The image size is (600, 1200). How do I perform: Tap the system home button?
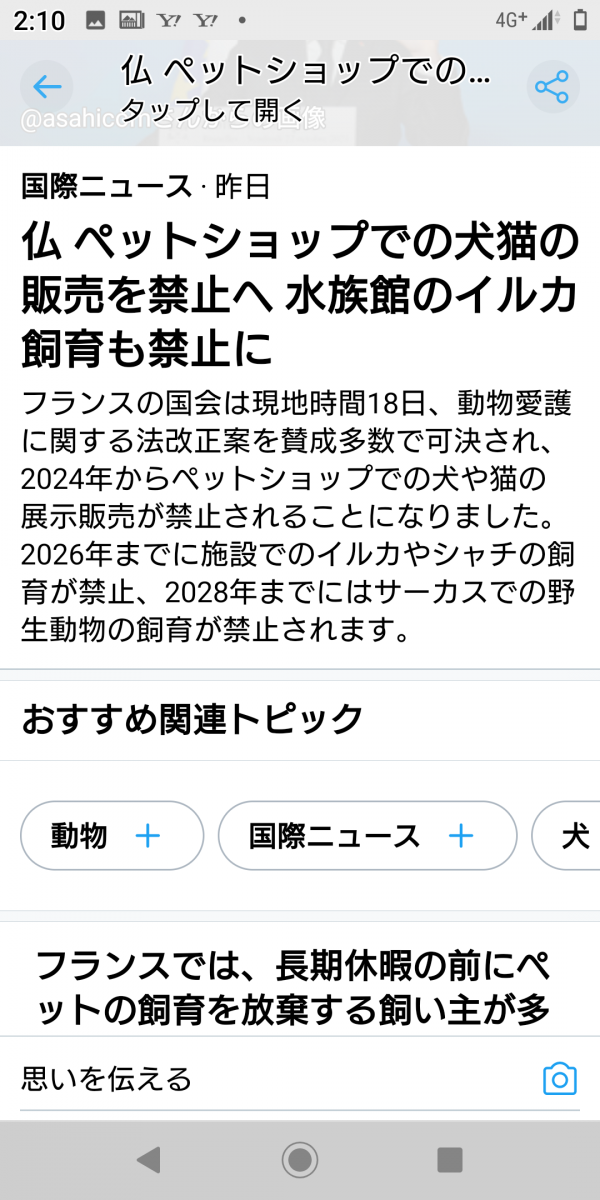tap(299, 1160)
